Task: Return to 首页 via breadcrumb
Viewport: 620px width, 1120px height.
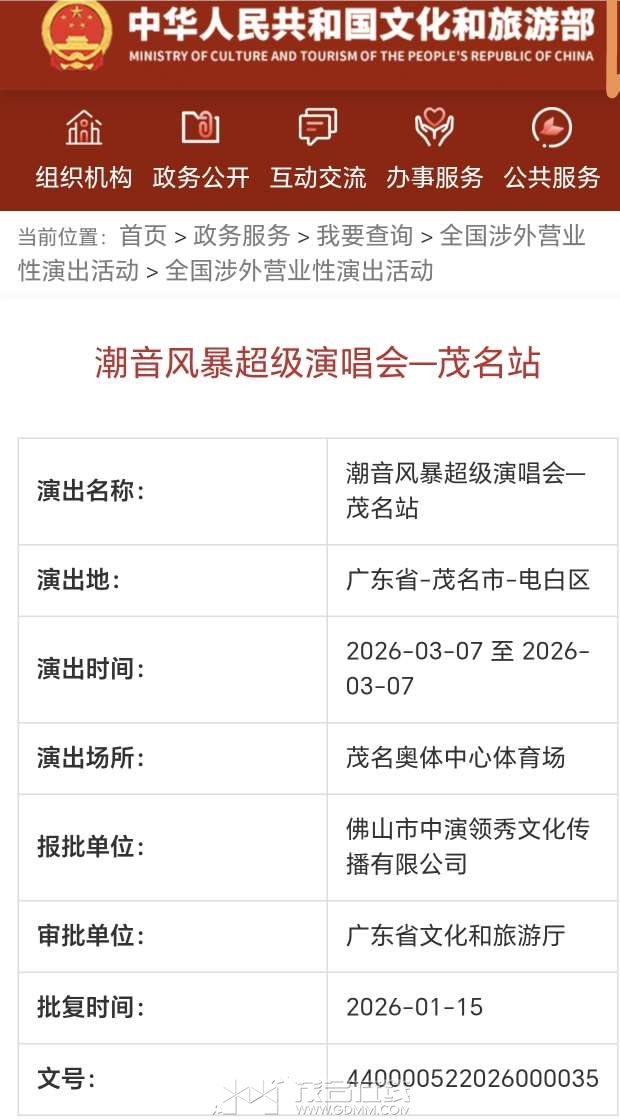Action: click(x=143, y=236)
